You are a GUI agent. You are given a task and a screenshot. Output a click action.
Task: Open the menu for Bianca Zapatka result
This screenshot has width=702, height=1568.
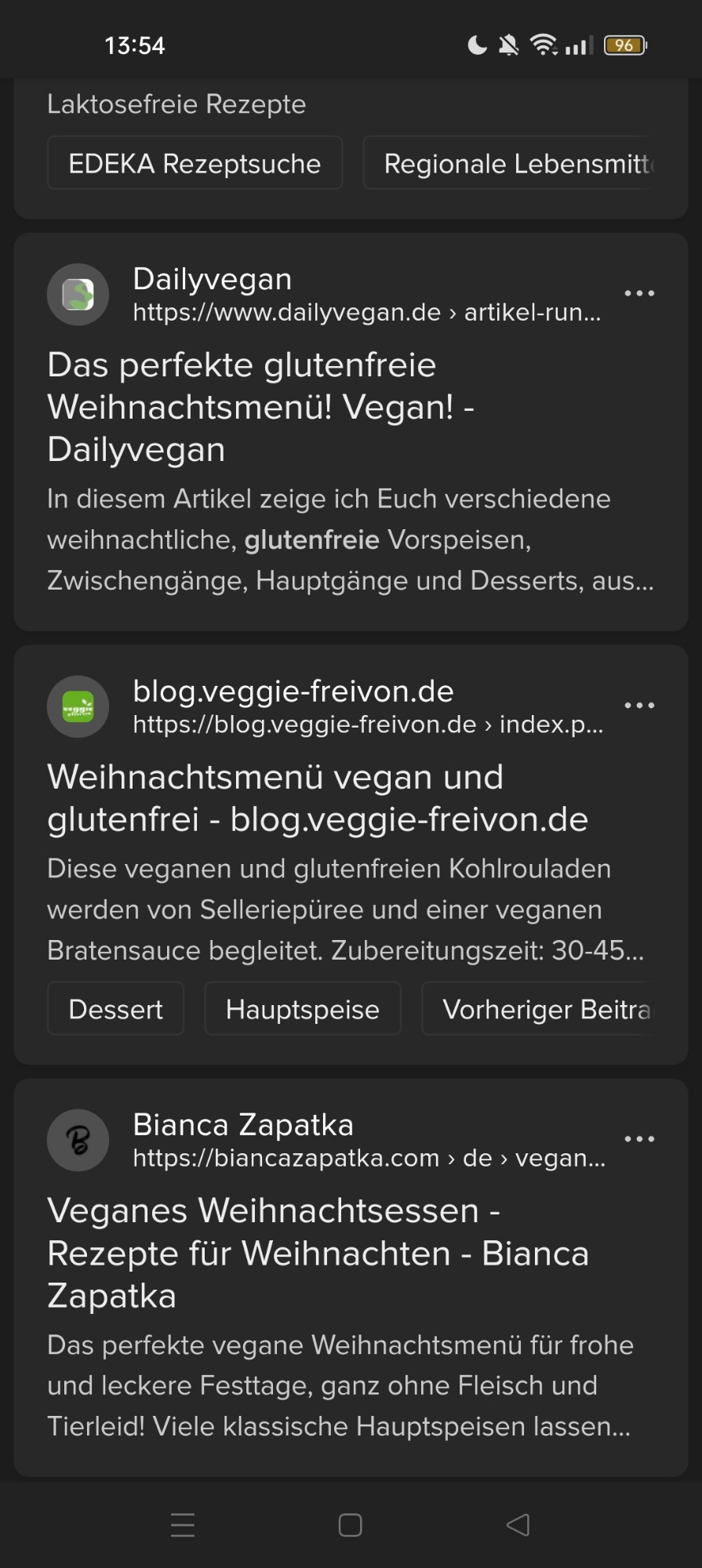point(639,1139)
